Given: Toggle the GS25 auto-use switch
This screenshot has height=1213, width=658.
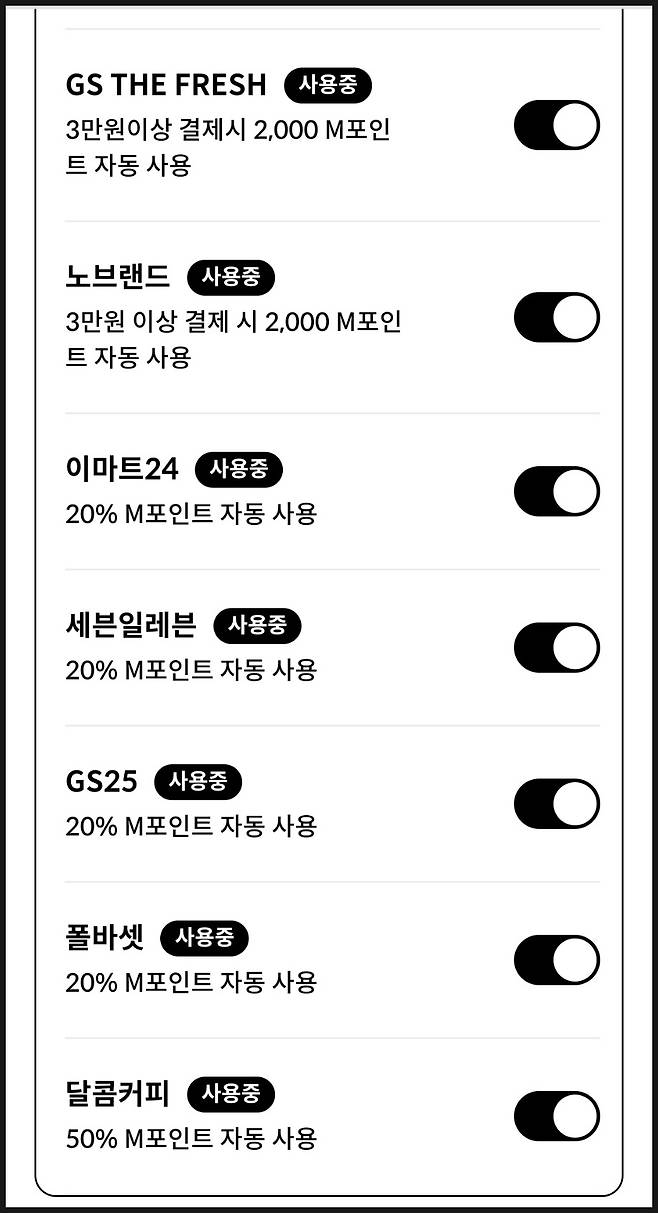Looking at the screenshot, I should [x=556, y=804].
